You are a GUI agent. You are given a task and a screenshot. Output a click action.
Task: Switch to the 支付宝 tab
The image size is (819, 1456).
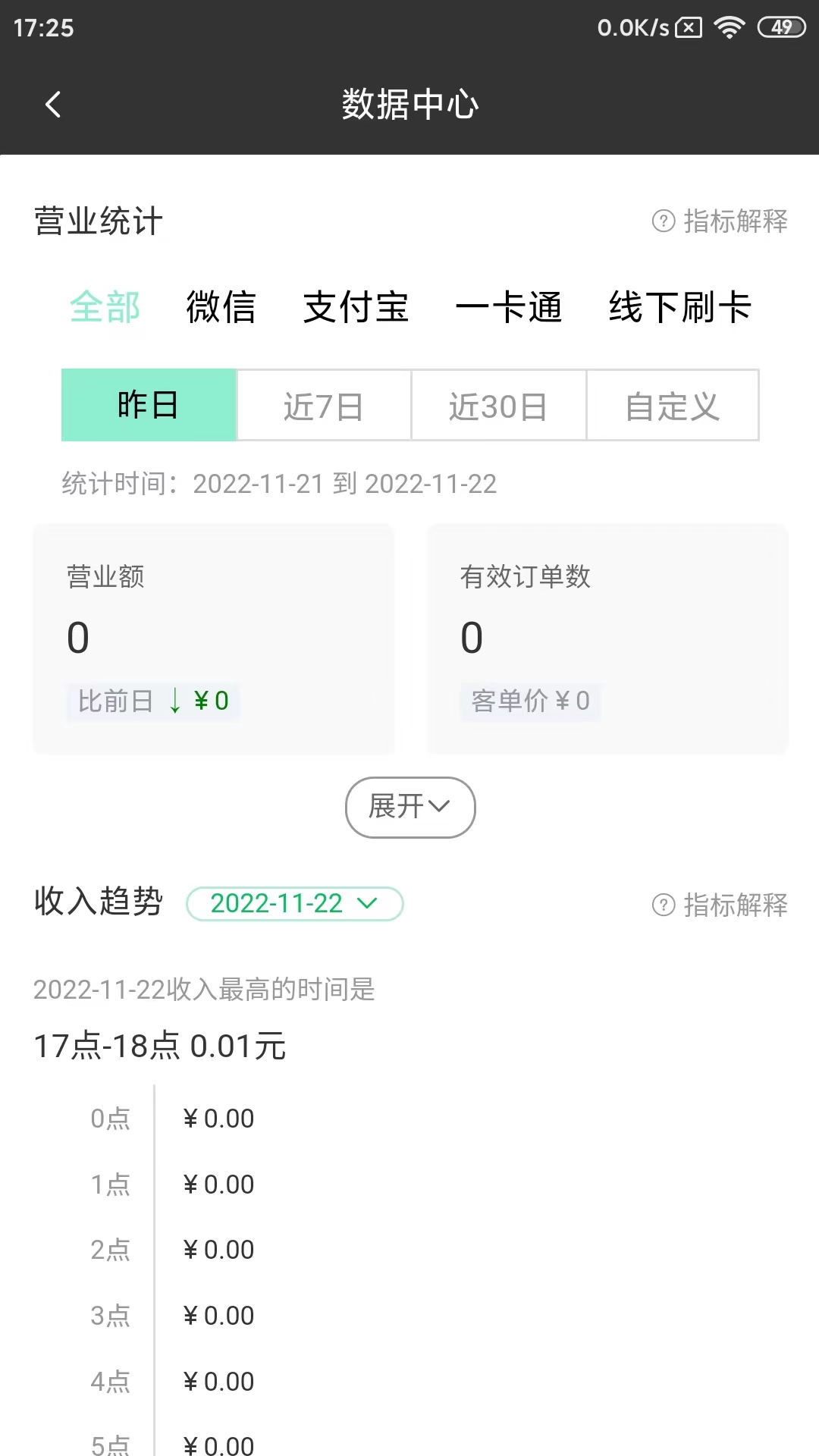pos(356,307)
